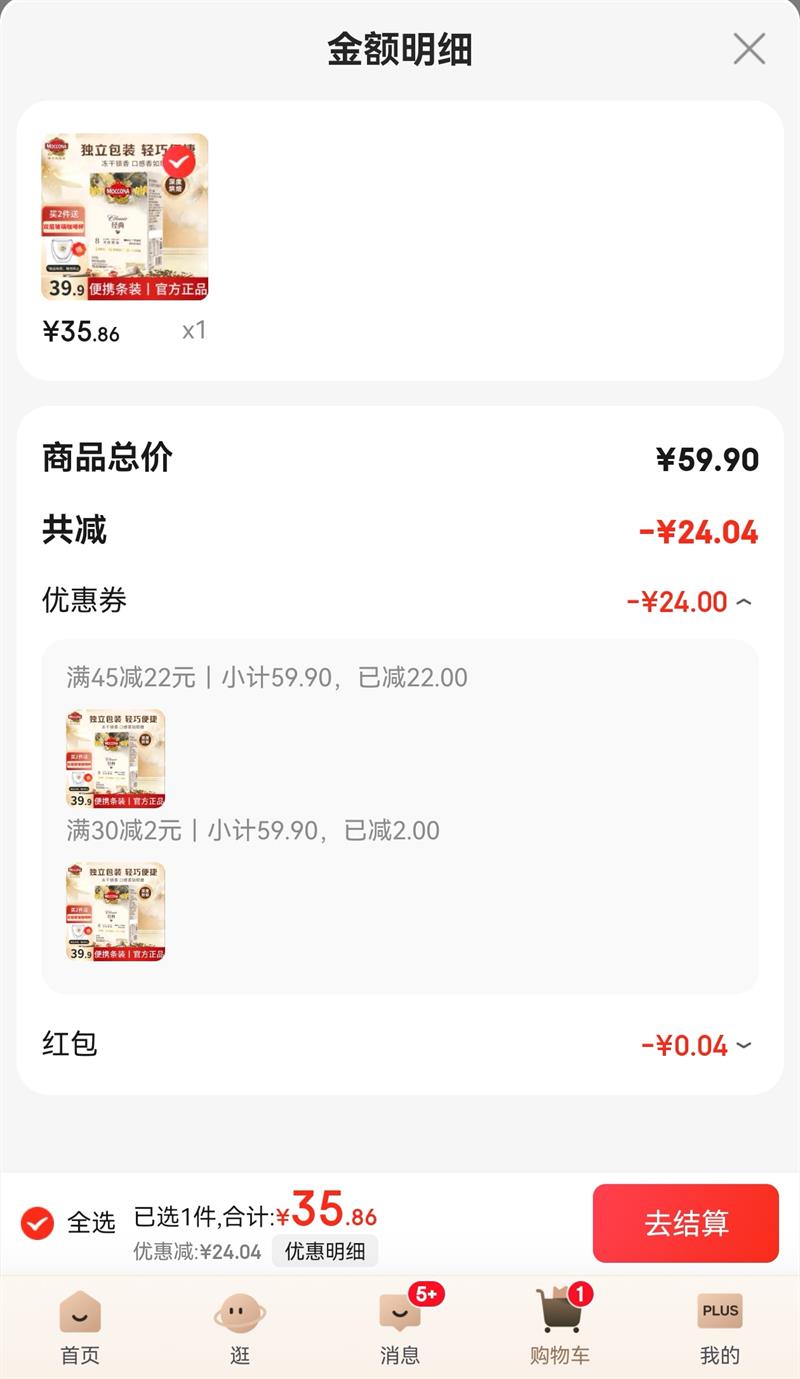Viewport: 800px width, 1379px height.
Task: Go to the 首页 home tab
Action: [80, 1327]
